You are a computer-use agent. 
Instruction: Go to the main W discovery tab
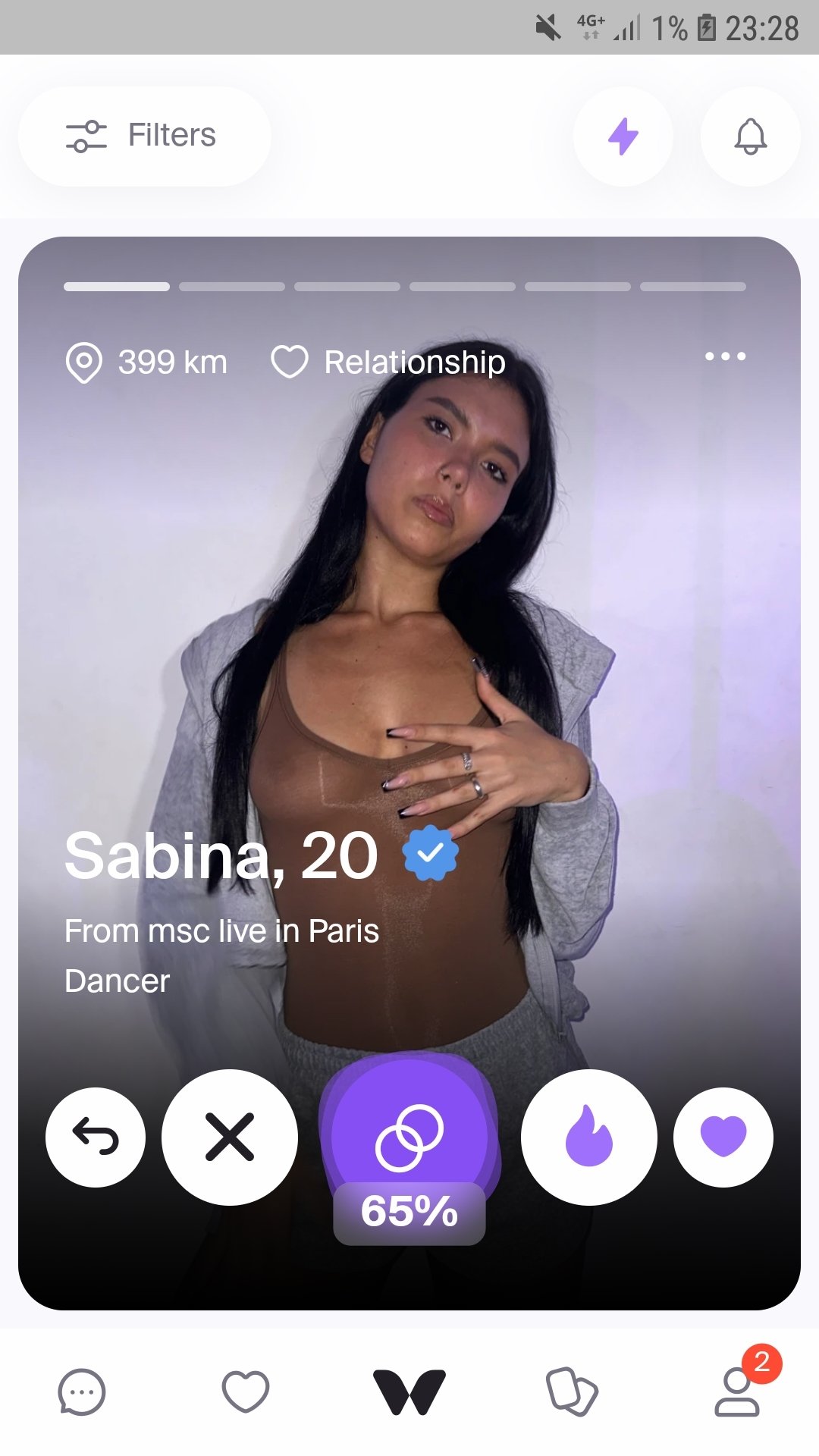[409, 1392]
